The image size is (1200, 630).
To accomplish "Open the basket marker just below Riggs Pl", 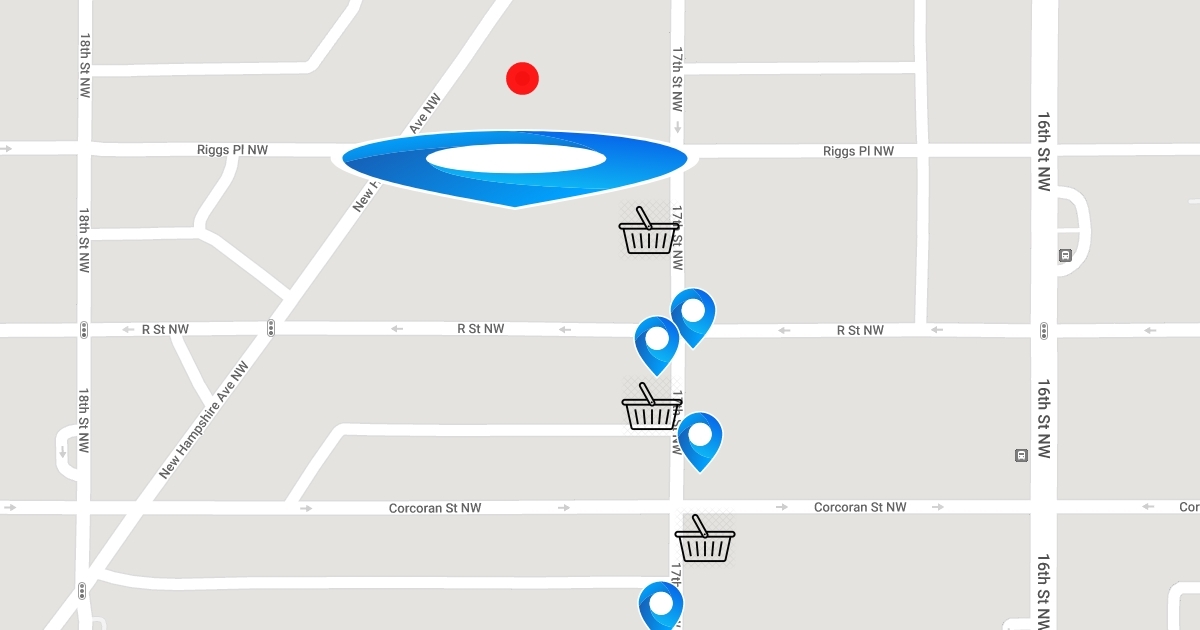I will click(x=649, y=232).
